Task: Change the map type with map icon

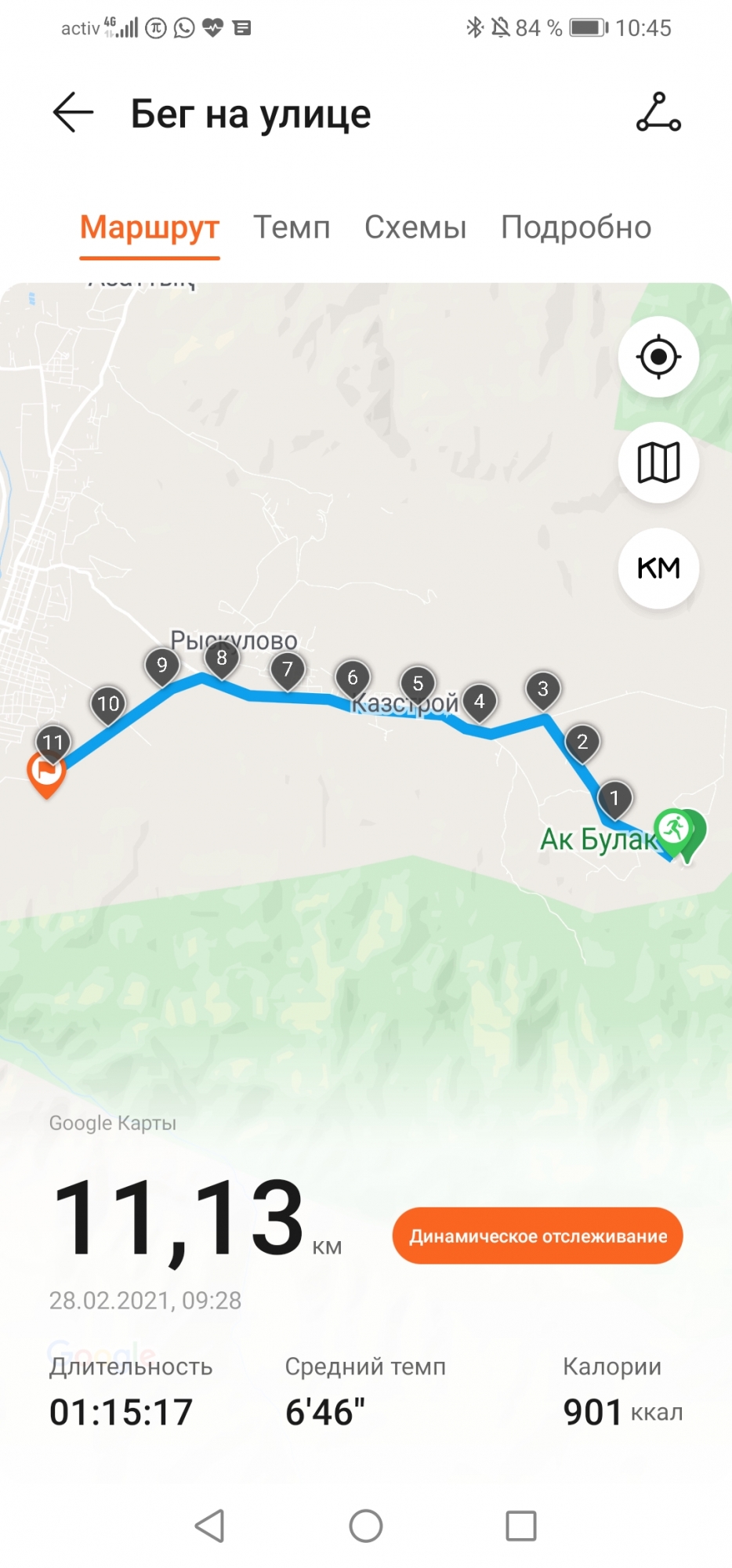Action: [x=658, y=463]
